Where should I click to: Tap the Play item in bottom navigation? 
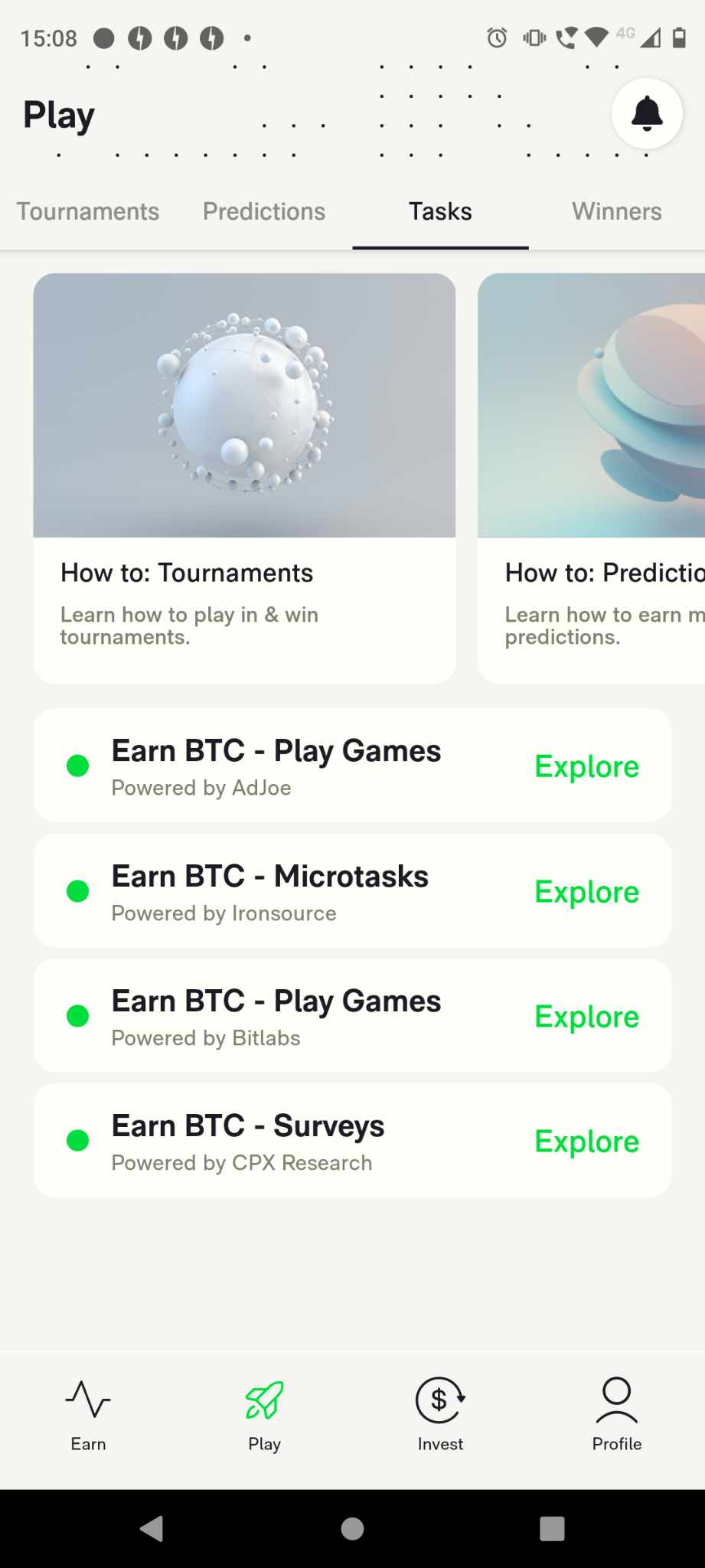(x=264, y=1415)
